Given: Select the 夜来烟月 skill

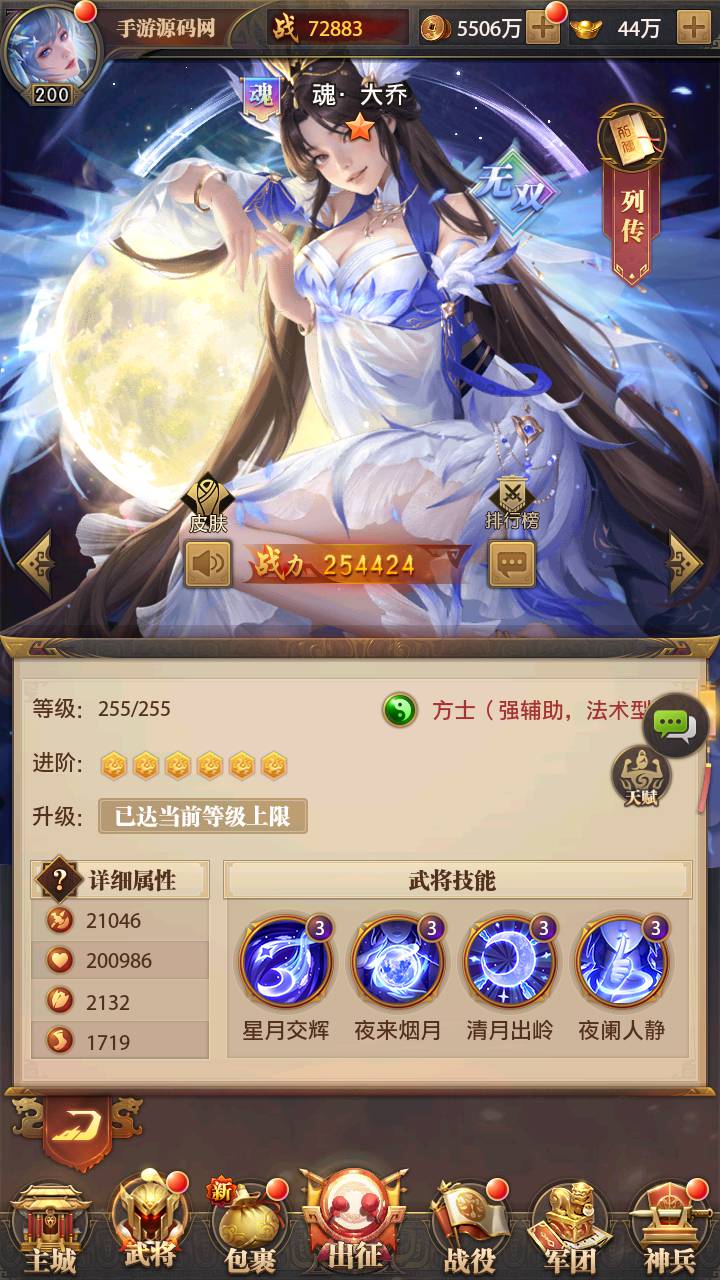Looking at the screenshot, I should [397, 964].
